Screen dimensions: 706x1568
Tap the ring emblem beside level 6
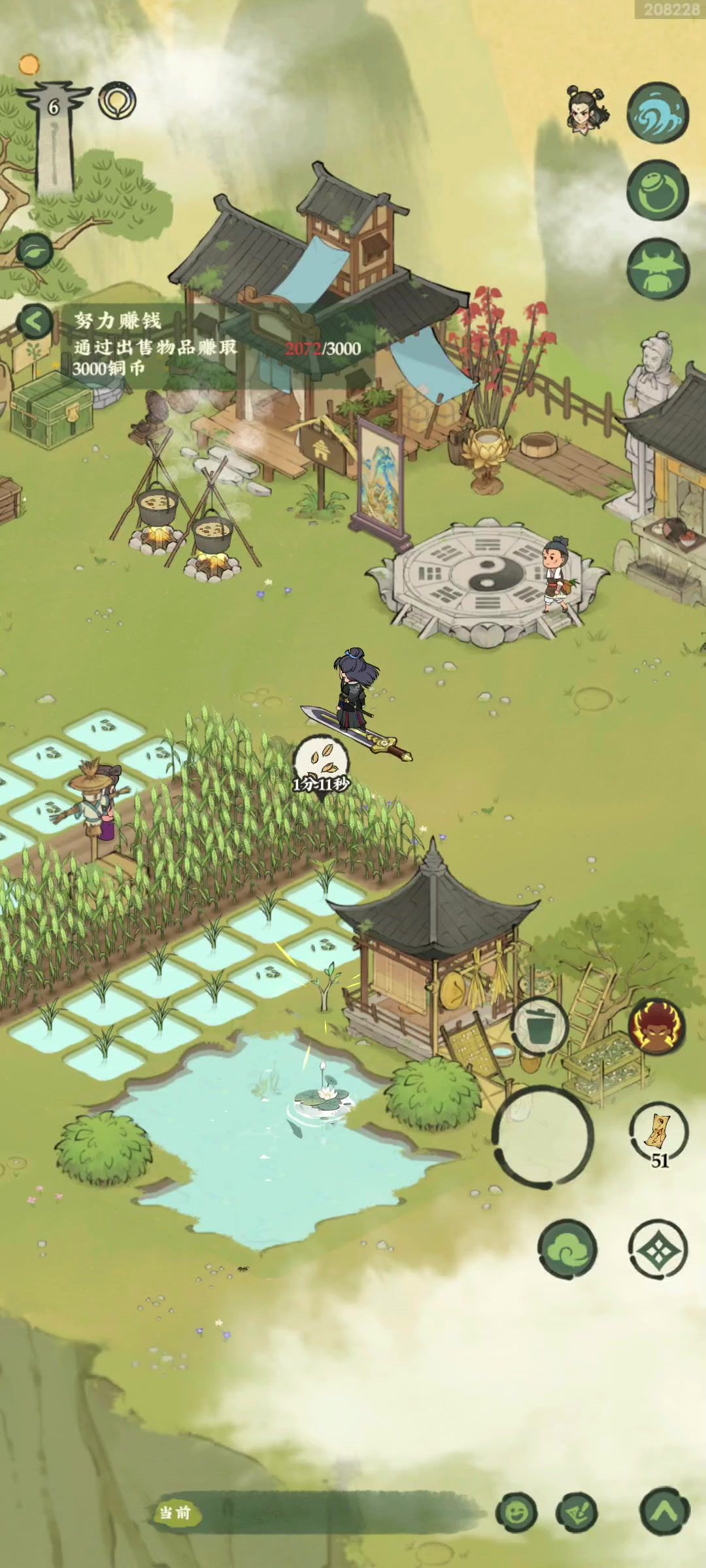tap(117, 101)
